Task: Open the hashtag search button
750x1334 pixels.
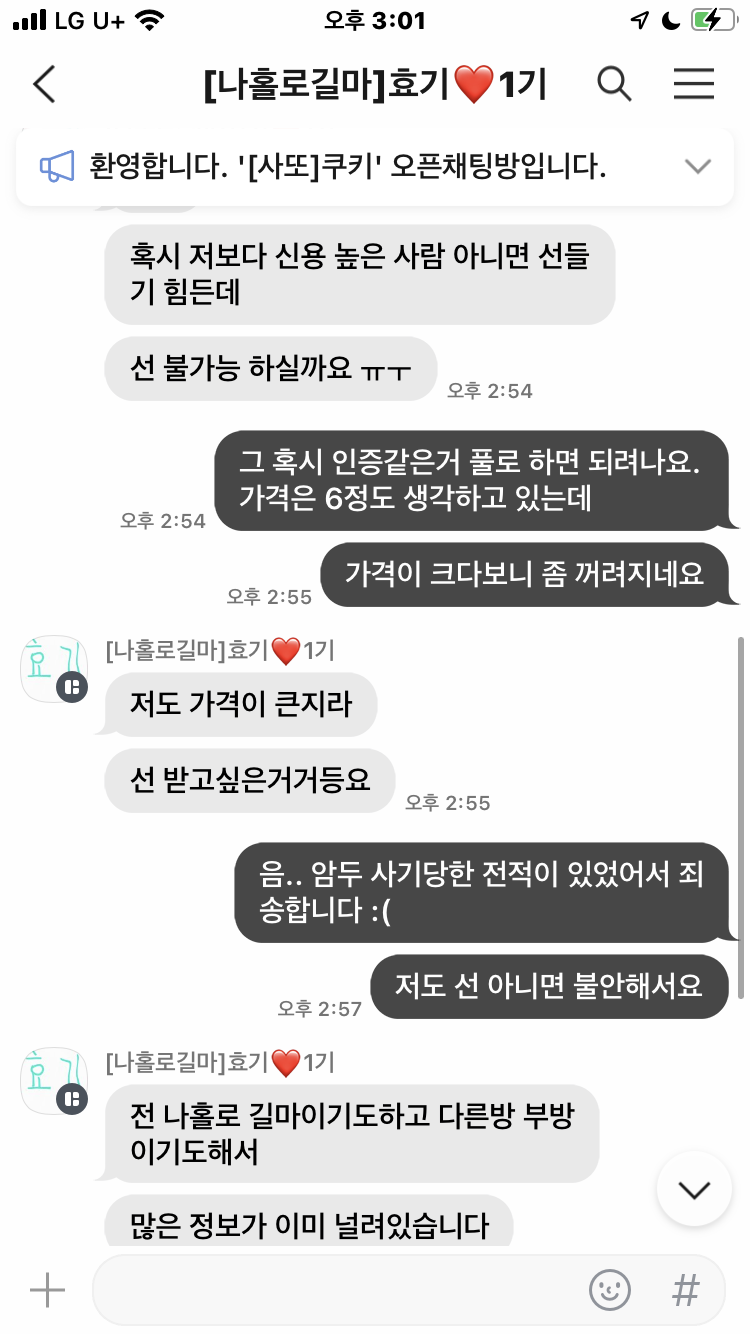Action: click(685, 1290)
